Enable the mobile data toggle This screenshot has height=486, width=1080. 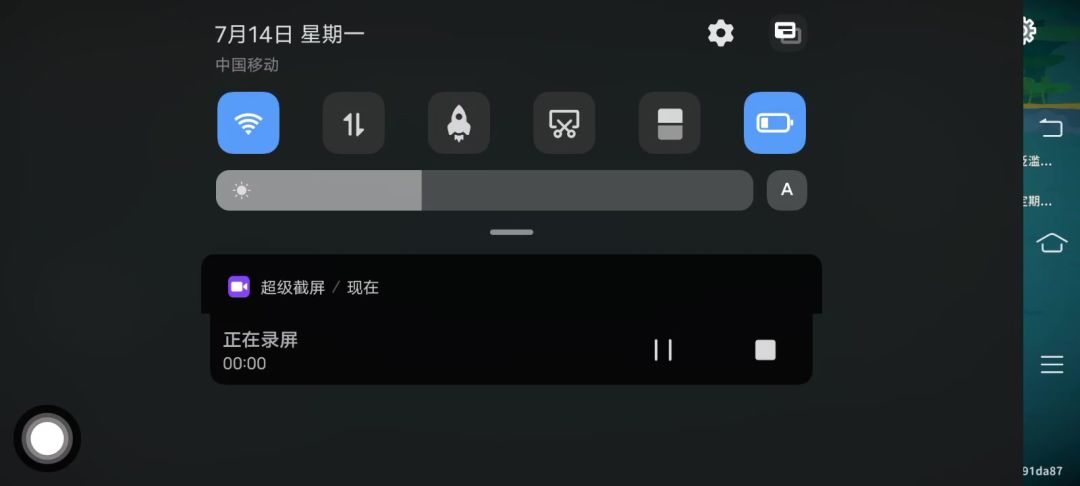(x=353, y=123)
